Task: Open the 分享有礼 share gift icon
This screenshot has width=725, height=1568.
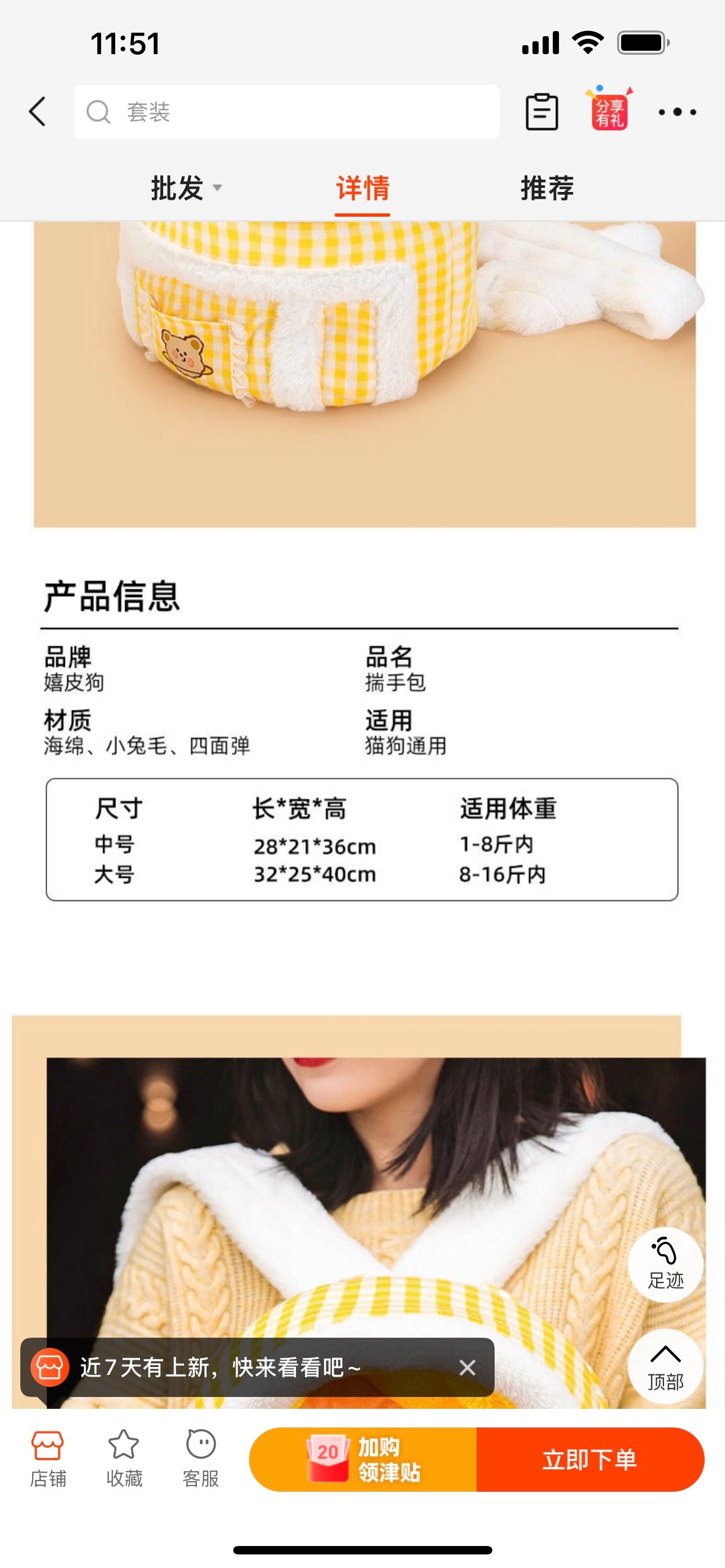Action: (609, 111)
